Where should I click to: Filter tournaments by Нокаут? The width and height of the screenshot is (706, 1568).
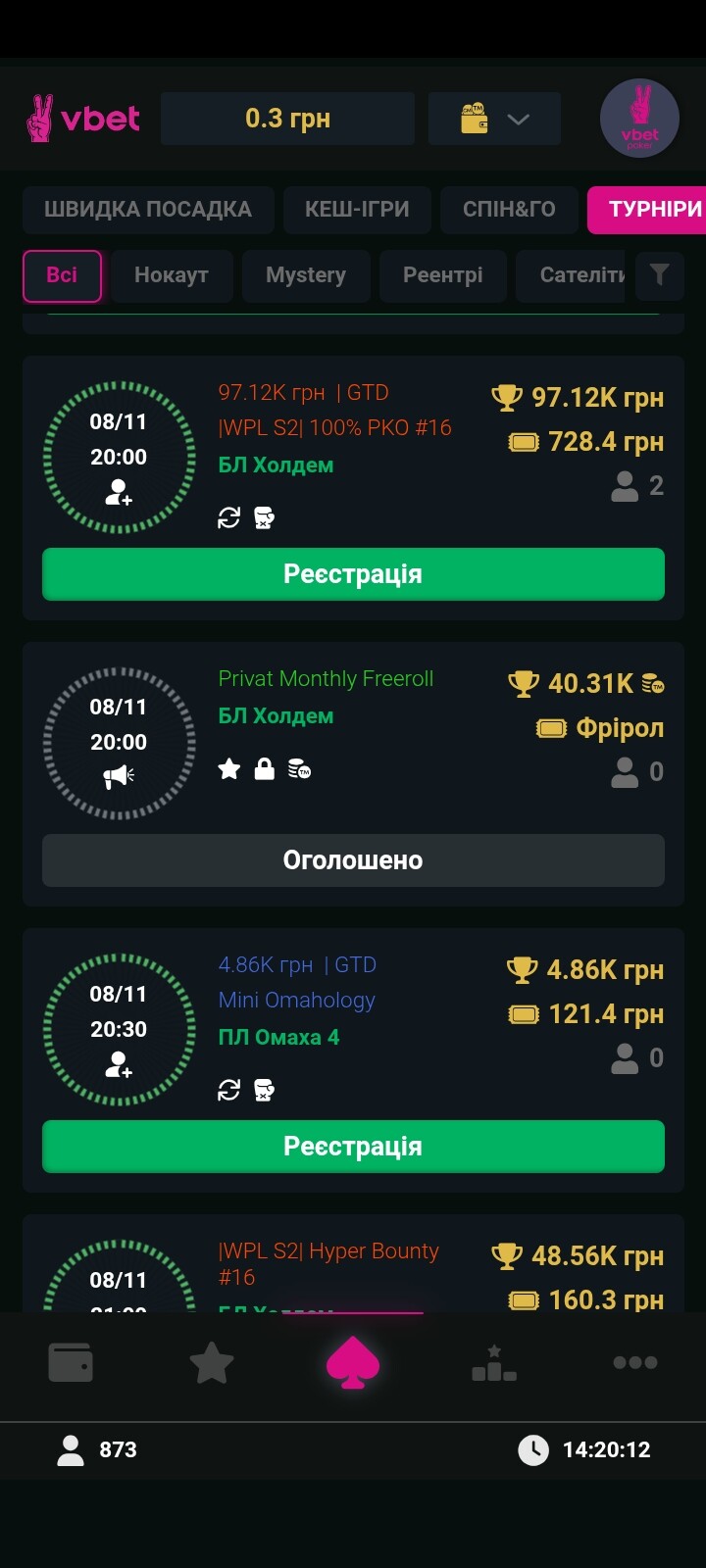tap(172, 275)
